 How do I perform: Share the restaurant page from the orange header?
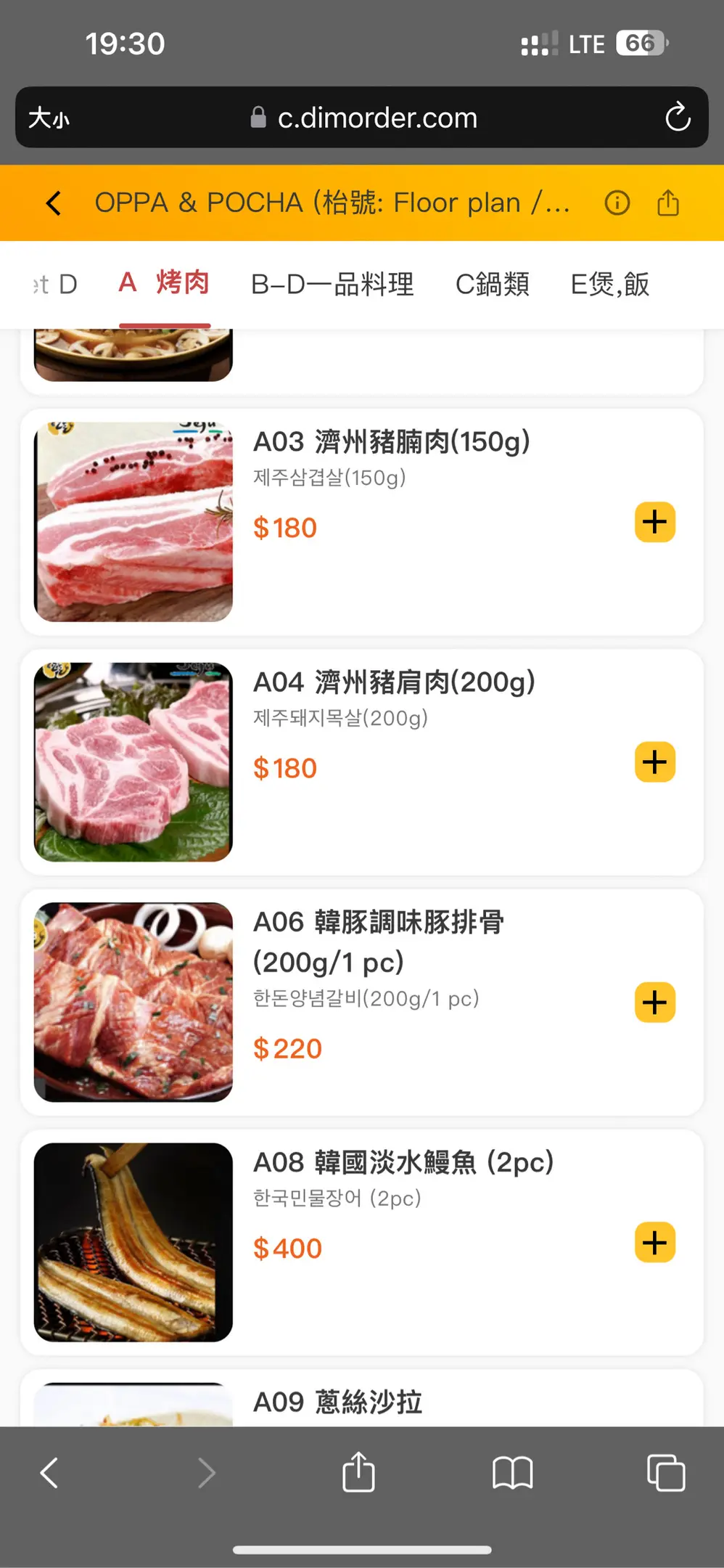tap(668, 203)
